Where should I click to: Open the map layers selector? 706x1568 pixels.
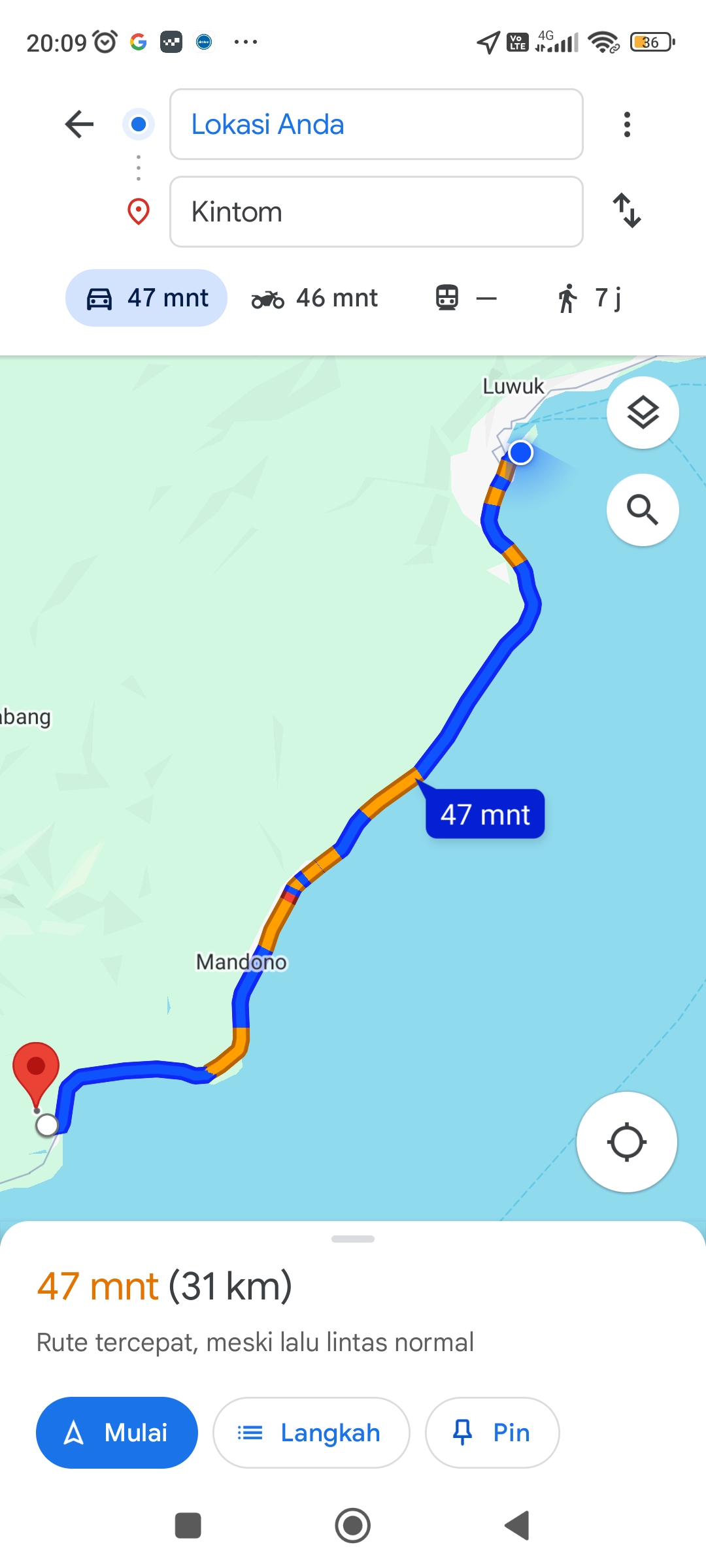(x=643, y=413)
